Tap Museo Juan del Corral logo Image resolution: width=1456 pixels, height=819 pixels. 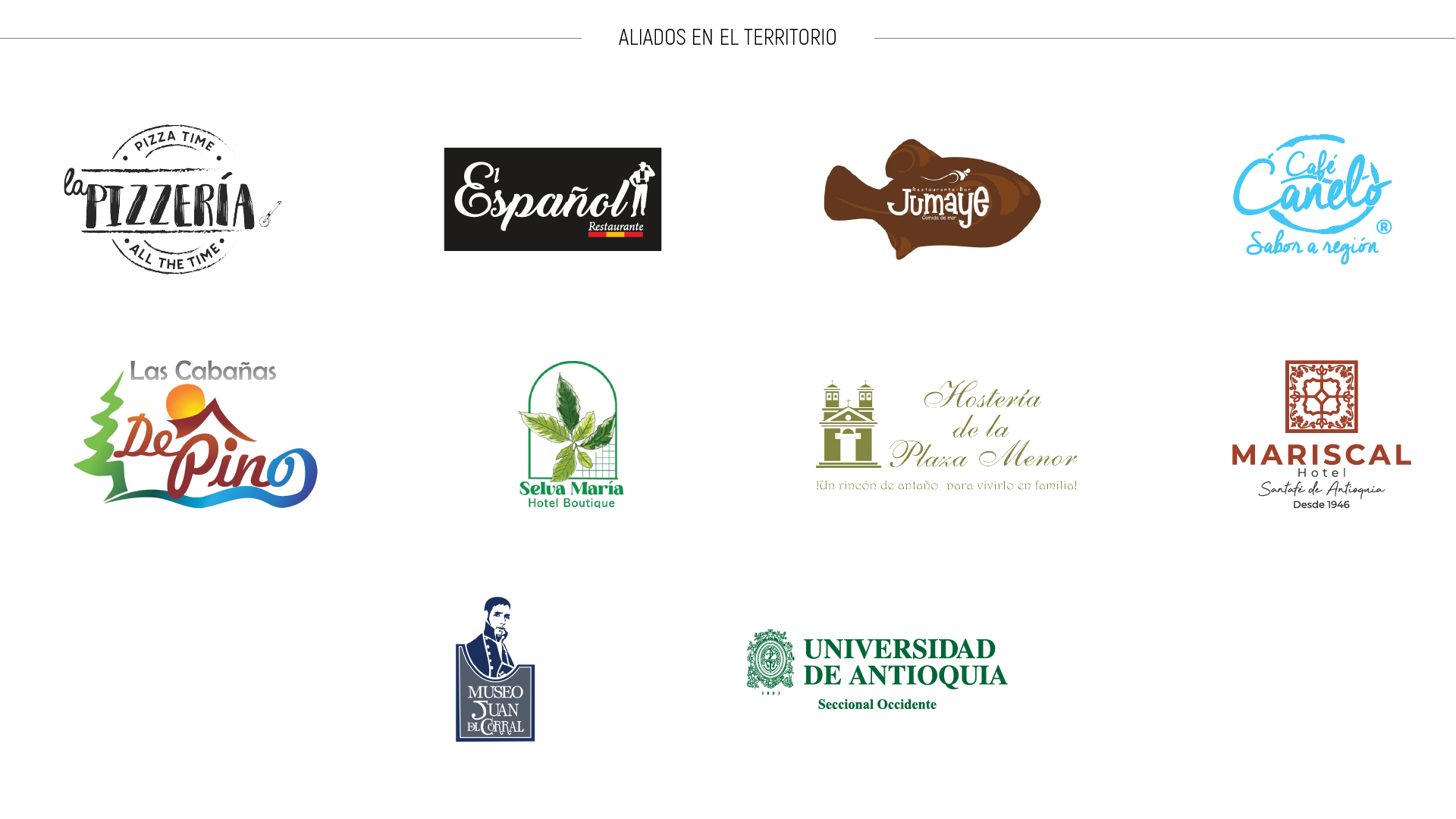[495, 669]
